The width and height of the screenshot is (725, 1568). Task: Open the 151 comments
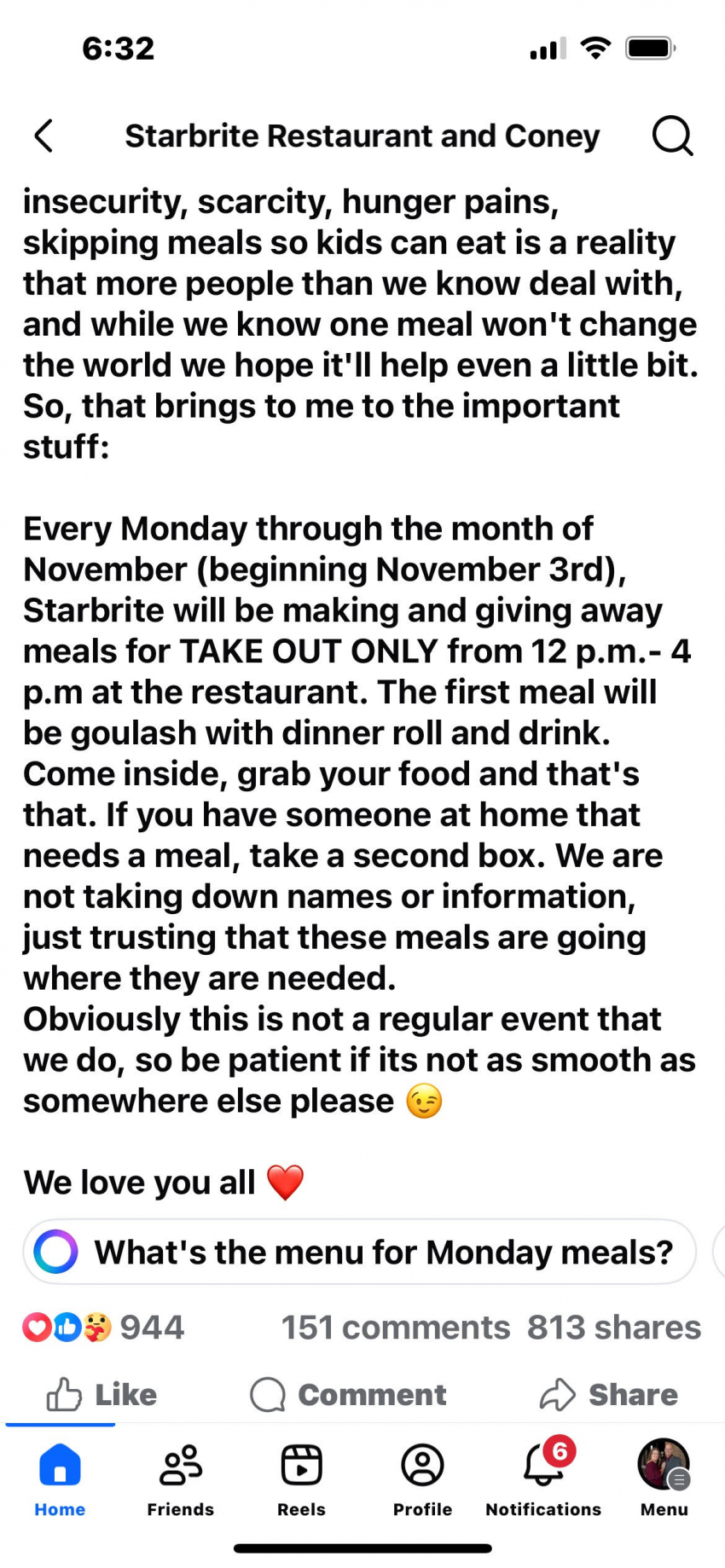click(395, 1327)
